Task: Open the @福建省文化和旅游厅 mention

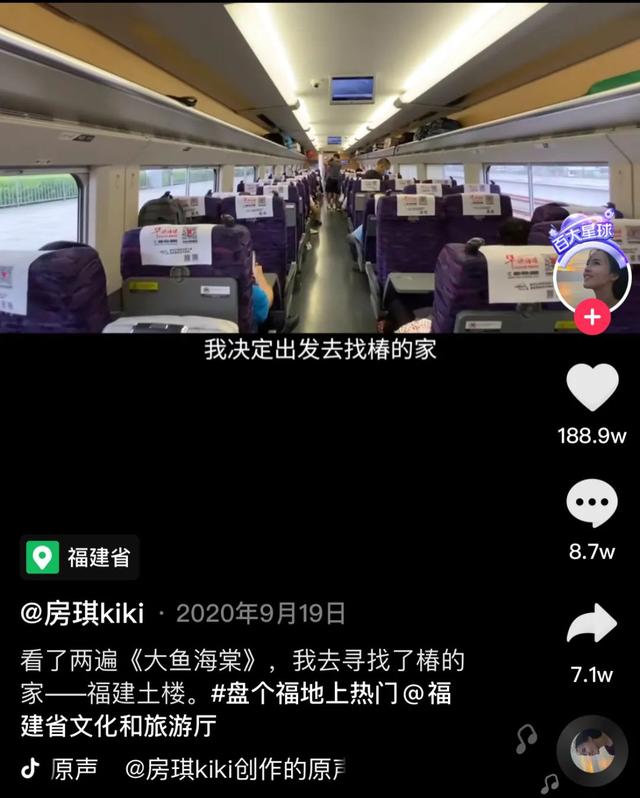Action: pyautogui.click(x=120, y=725)
